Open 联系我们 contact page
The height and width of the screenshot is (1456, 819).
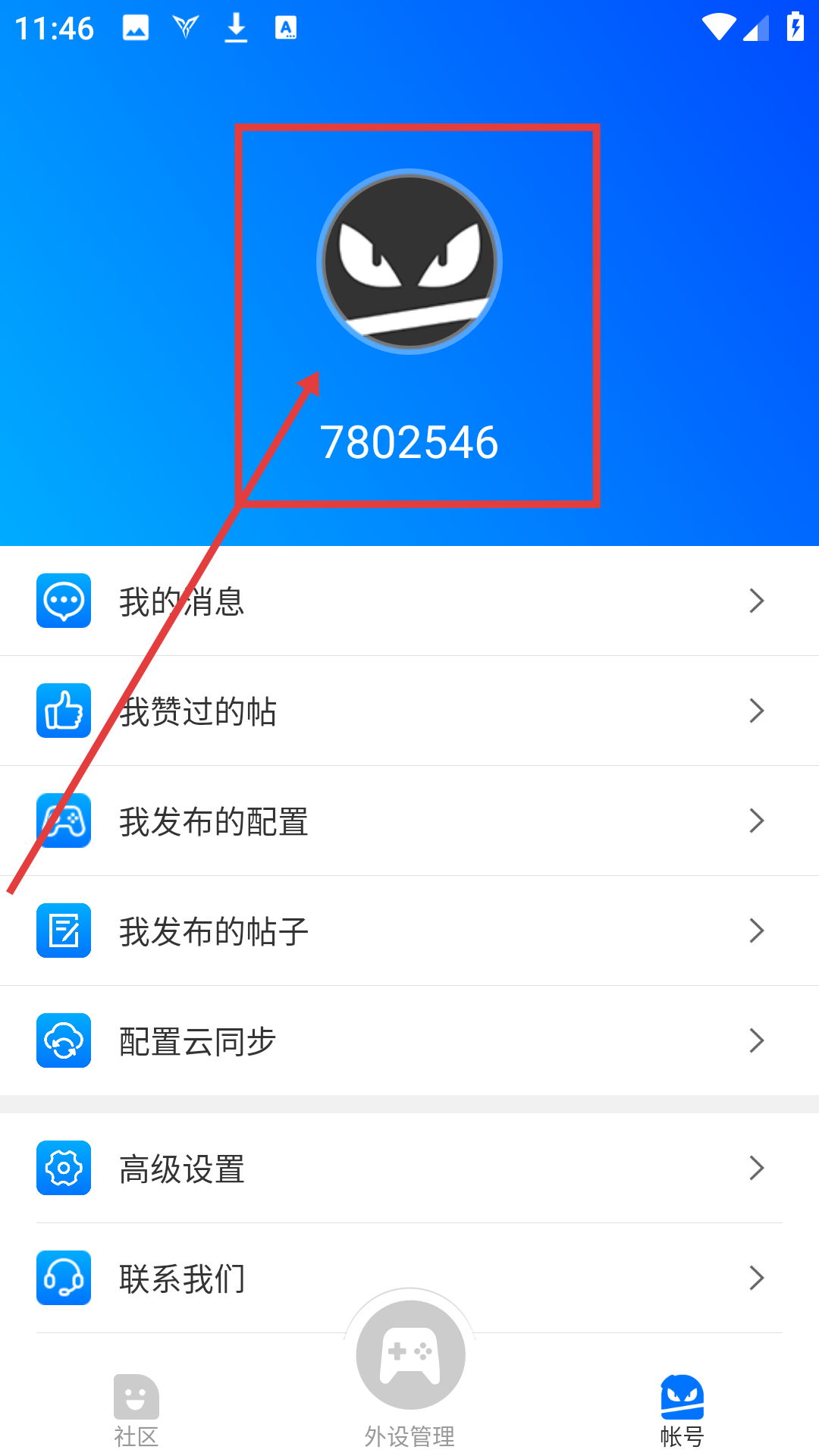click(409, 1278)
